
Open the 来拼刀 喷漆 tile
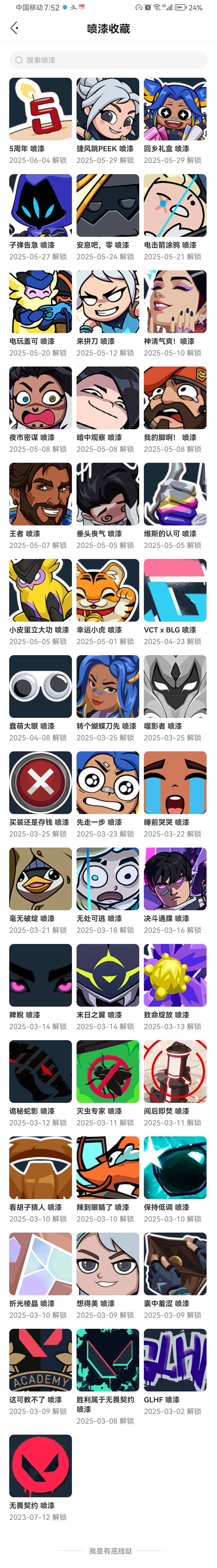(x=107, y=302)
